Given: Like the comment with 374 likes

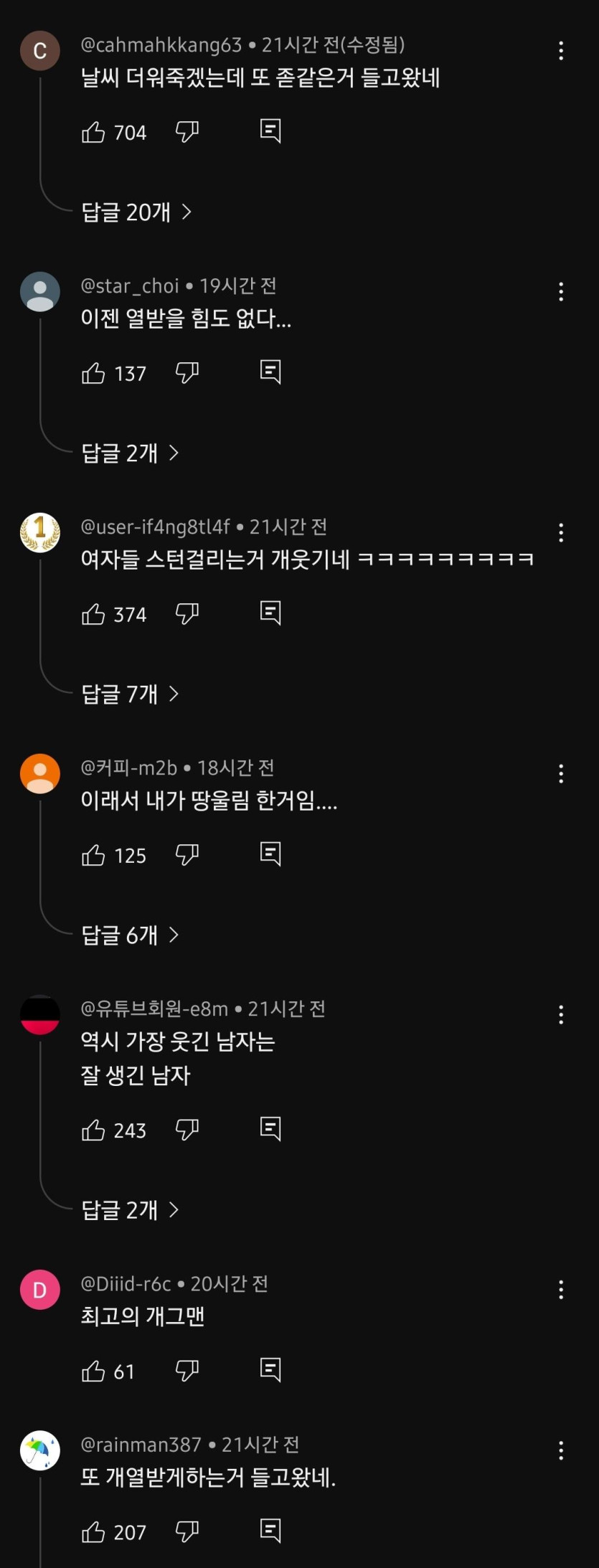Looking at the screenshot, I should [x=93, y=614].
